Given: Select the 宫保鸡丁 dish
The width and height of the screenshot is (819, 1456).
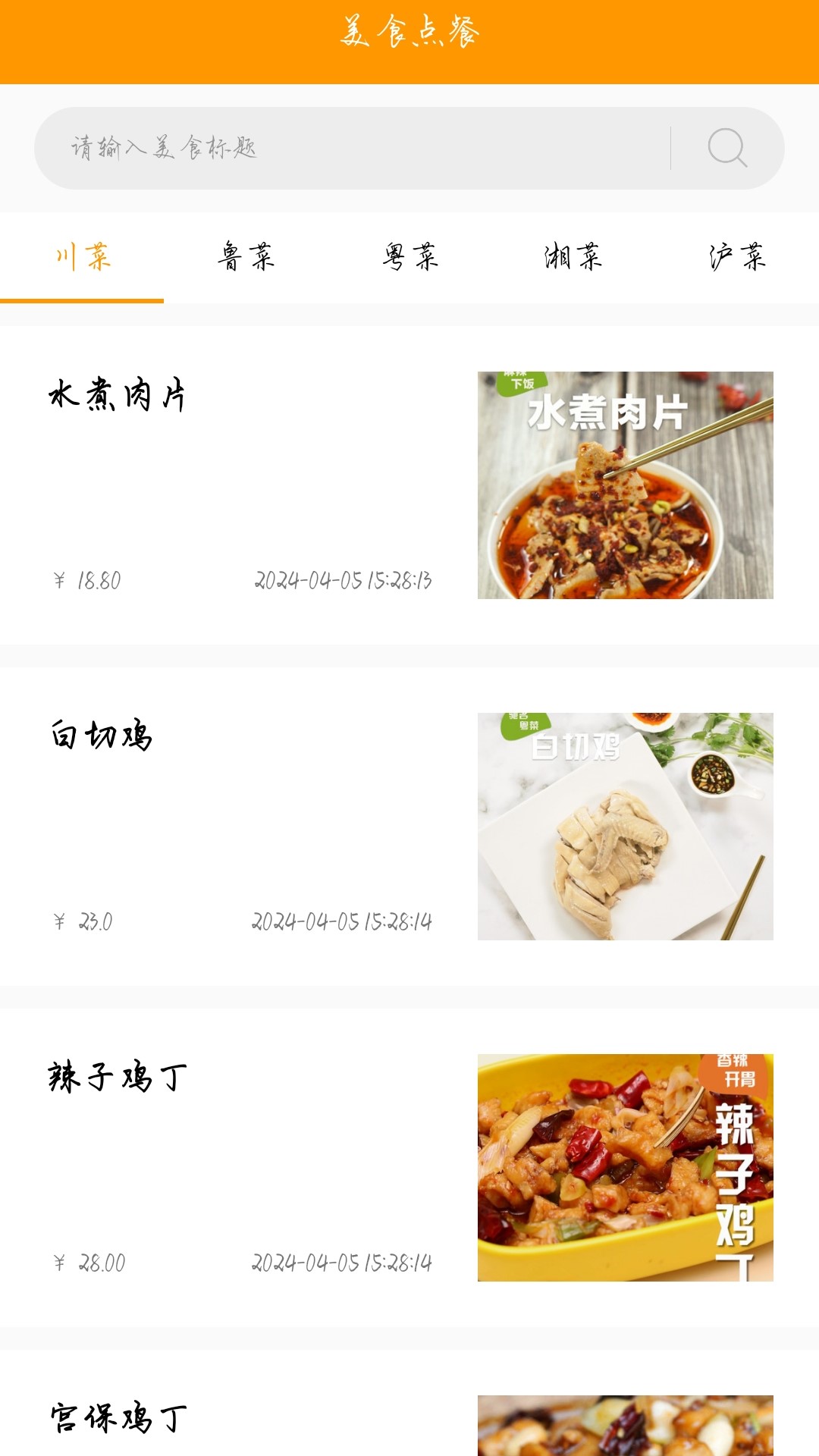Looking at the screenshot, I should coord(409,1418).
